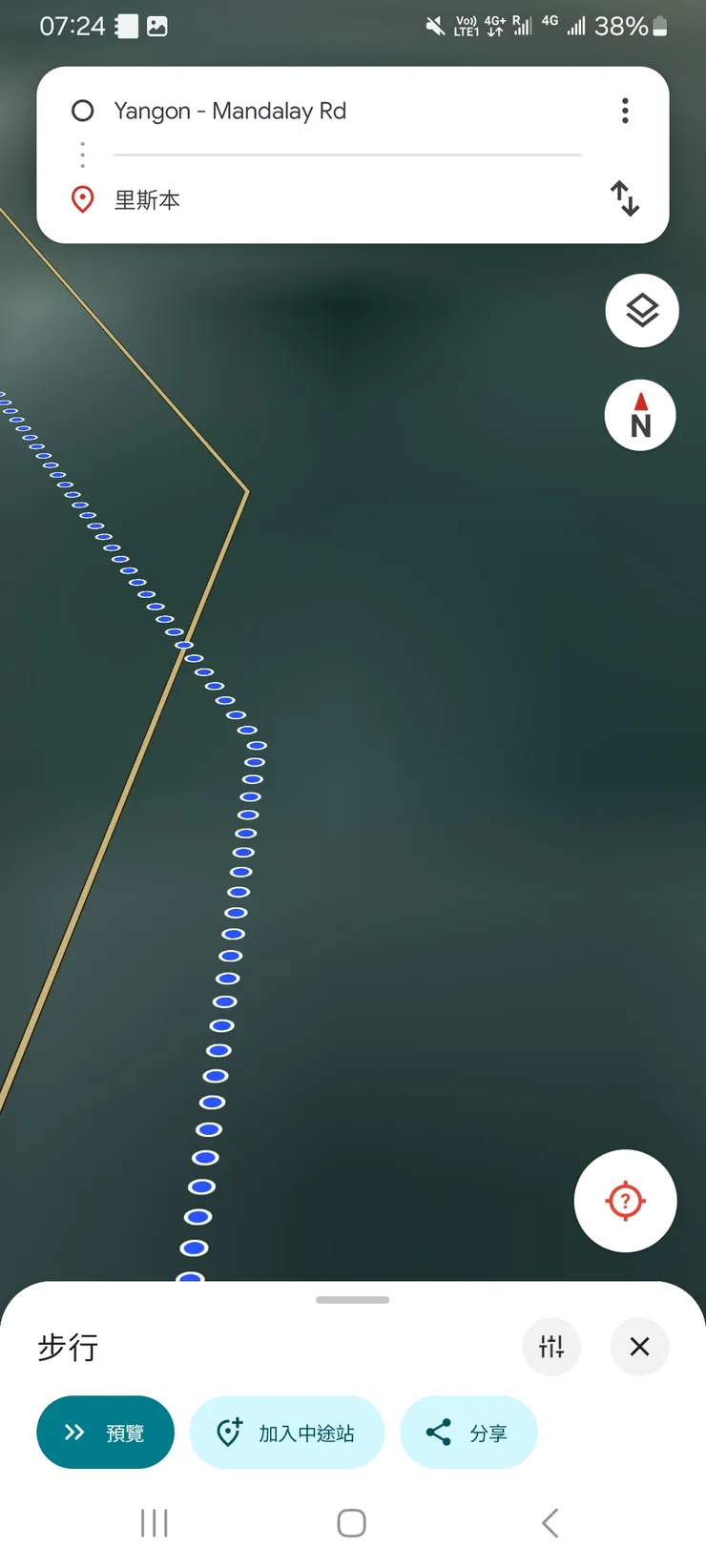Go back with the system back button

550,1523
